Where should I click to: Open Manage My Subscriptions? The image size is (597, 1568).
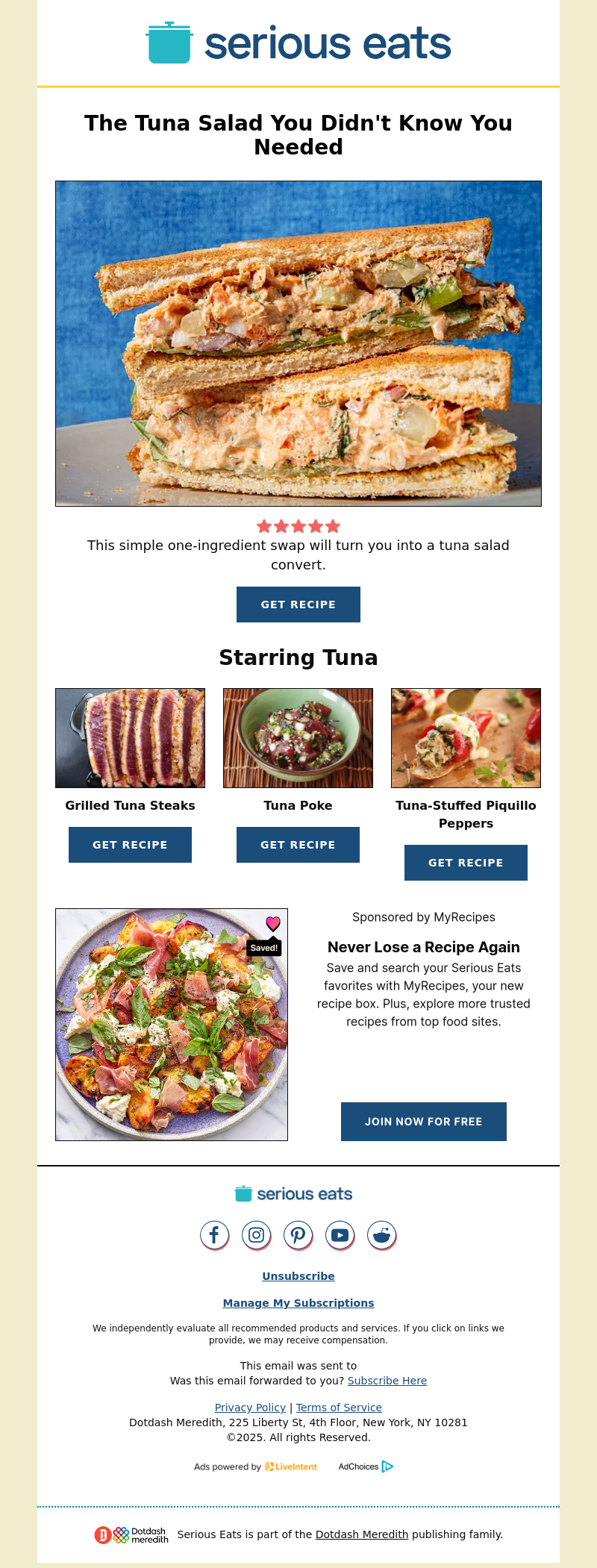tap(298, 1303)
